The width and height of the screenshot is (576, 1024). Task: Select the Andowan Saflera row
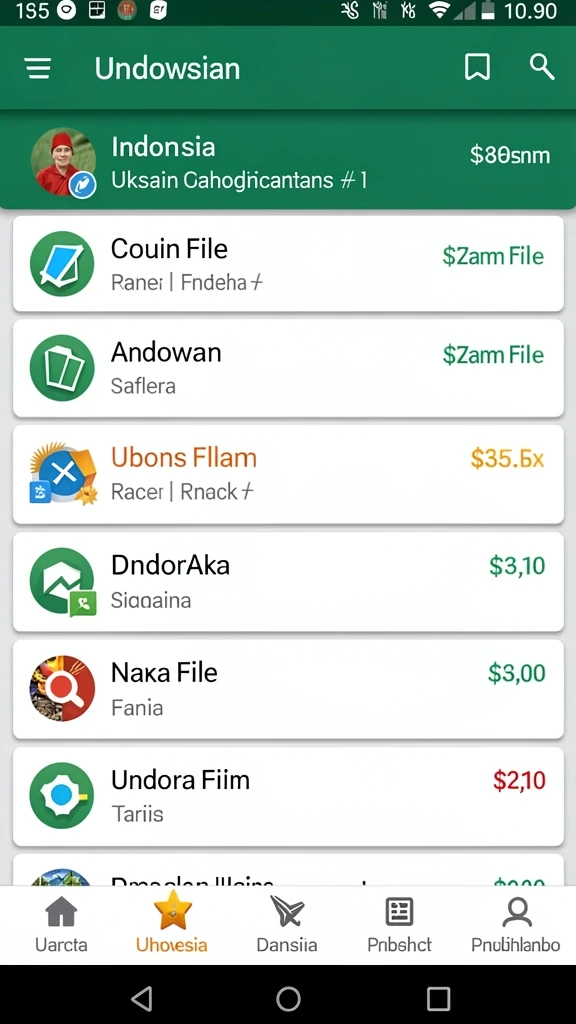(288, 368)
